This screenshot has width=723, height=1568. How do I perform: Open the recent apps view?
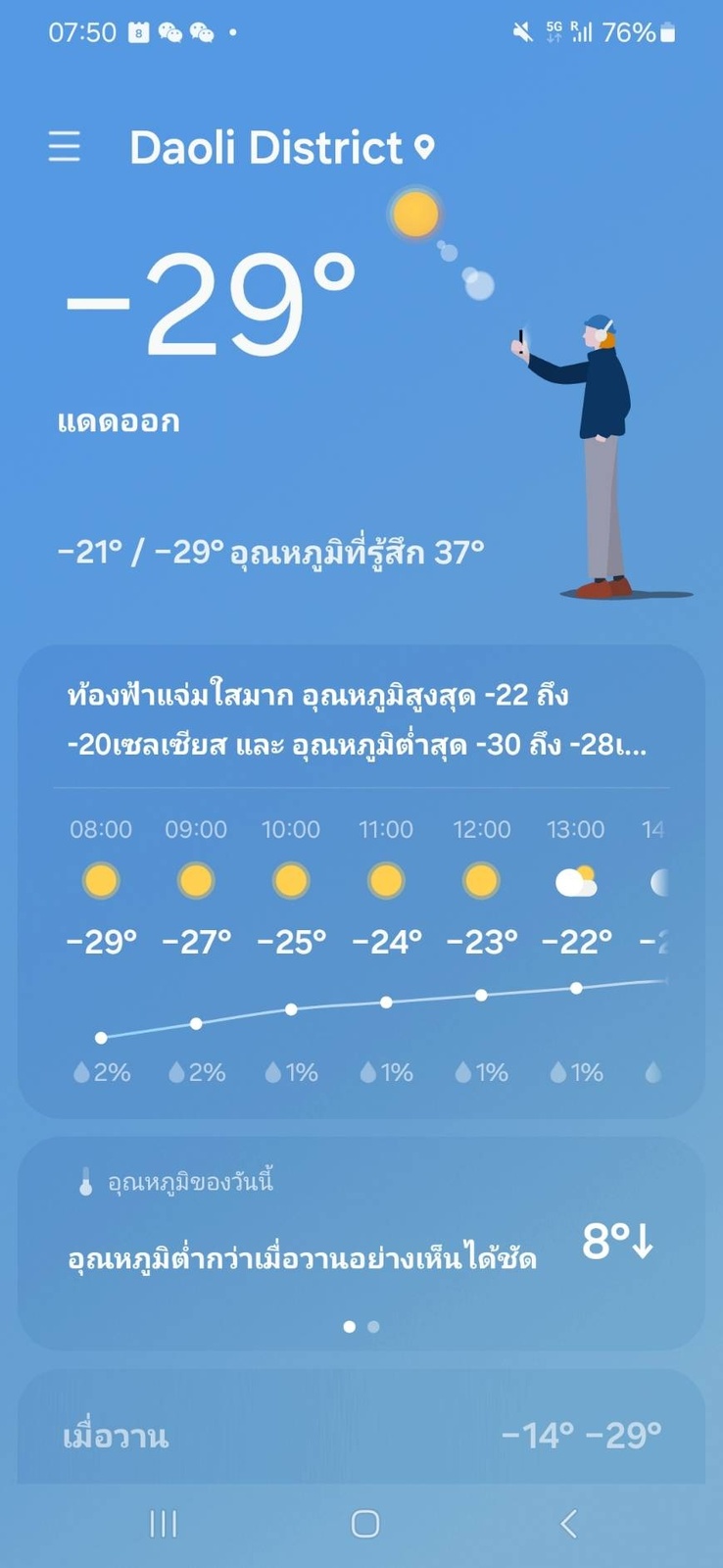pos(163,1523)
